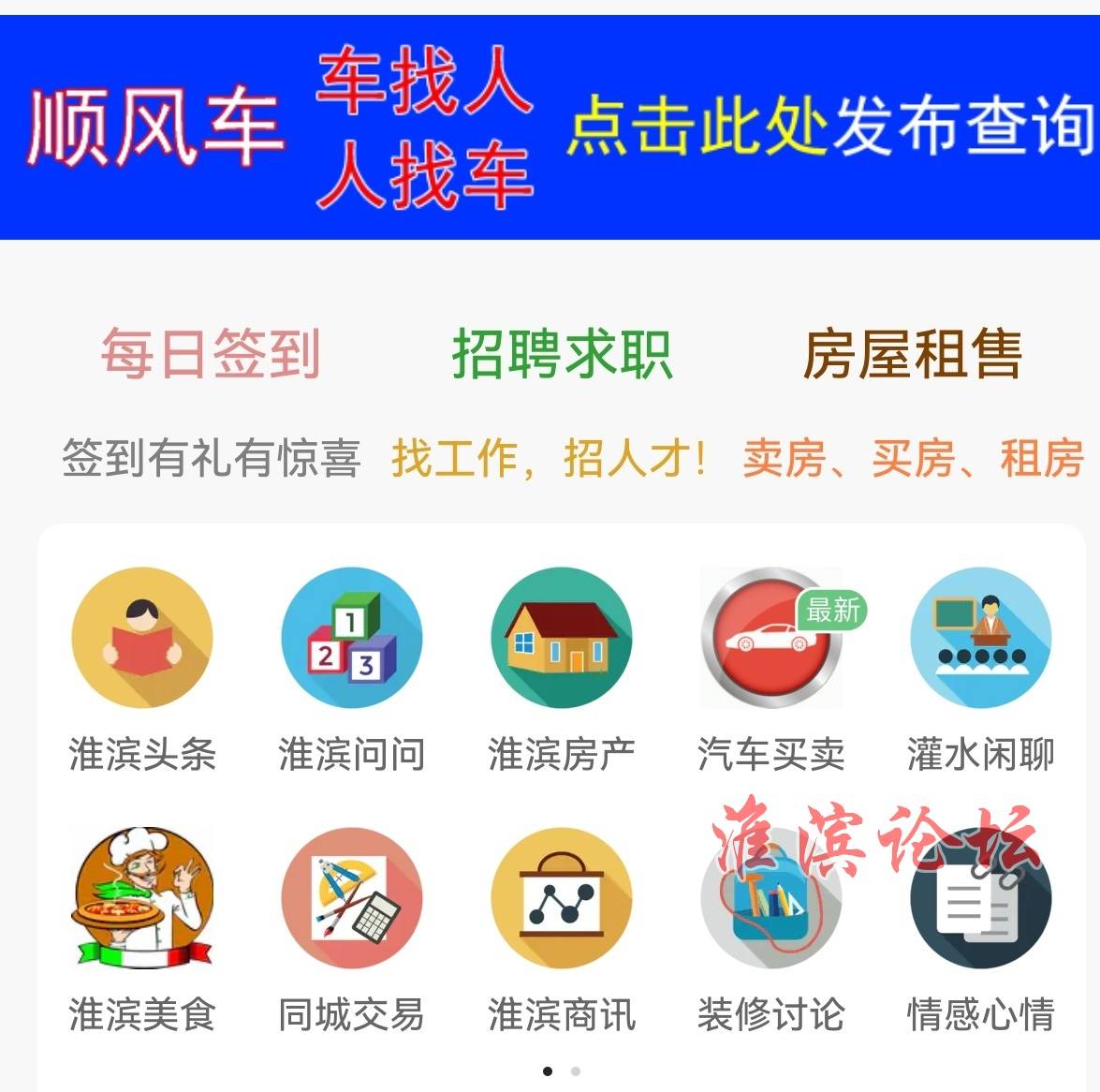Open 招聘求职 jobs section
The width and height of the screenshot is (1100, 1092).
click(562, 354)
